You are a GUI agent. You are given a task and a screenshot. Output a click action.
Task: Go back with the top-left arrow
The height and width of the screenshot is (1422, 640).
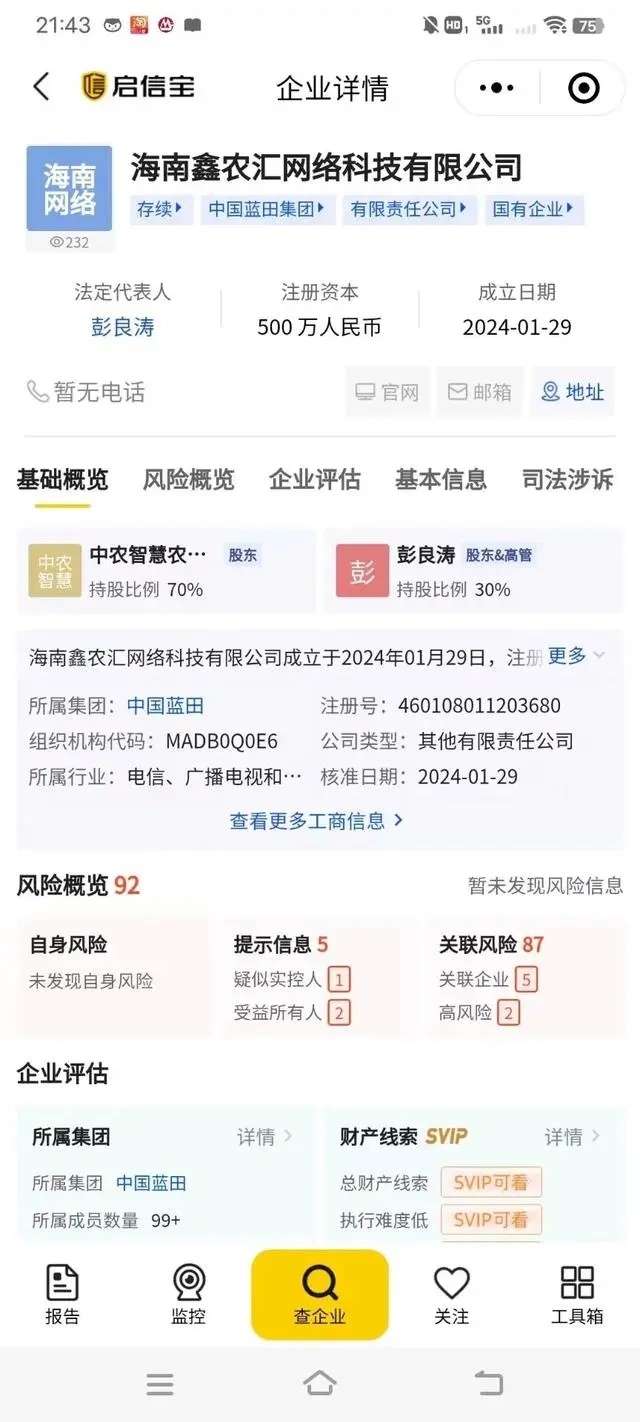tap(41, 87)
